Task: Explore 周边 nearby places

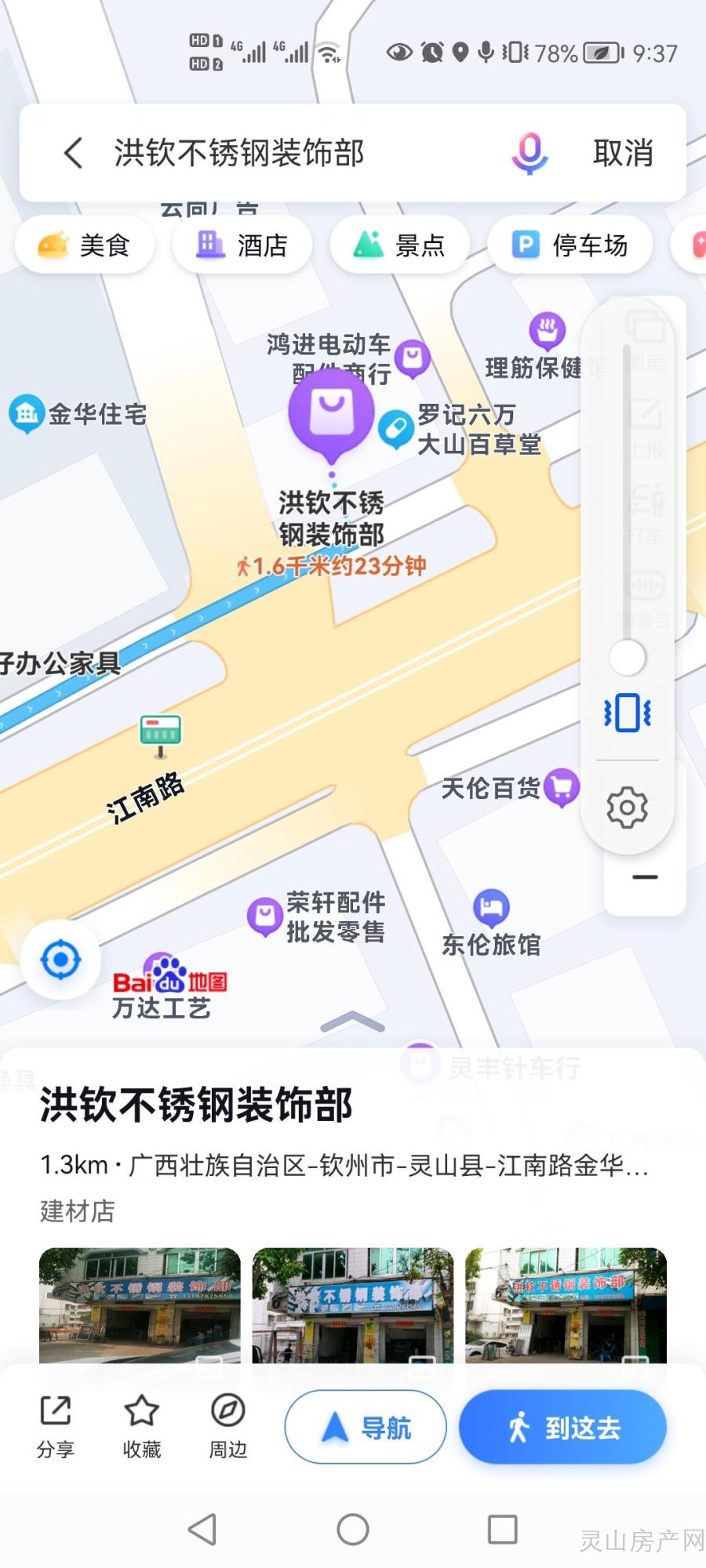Action: 227,1426
